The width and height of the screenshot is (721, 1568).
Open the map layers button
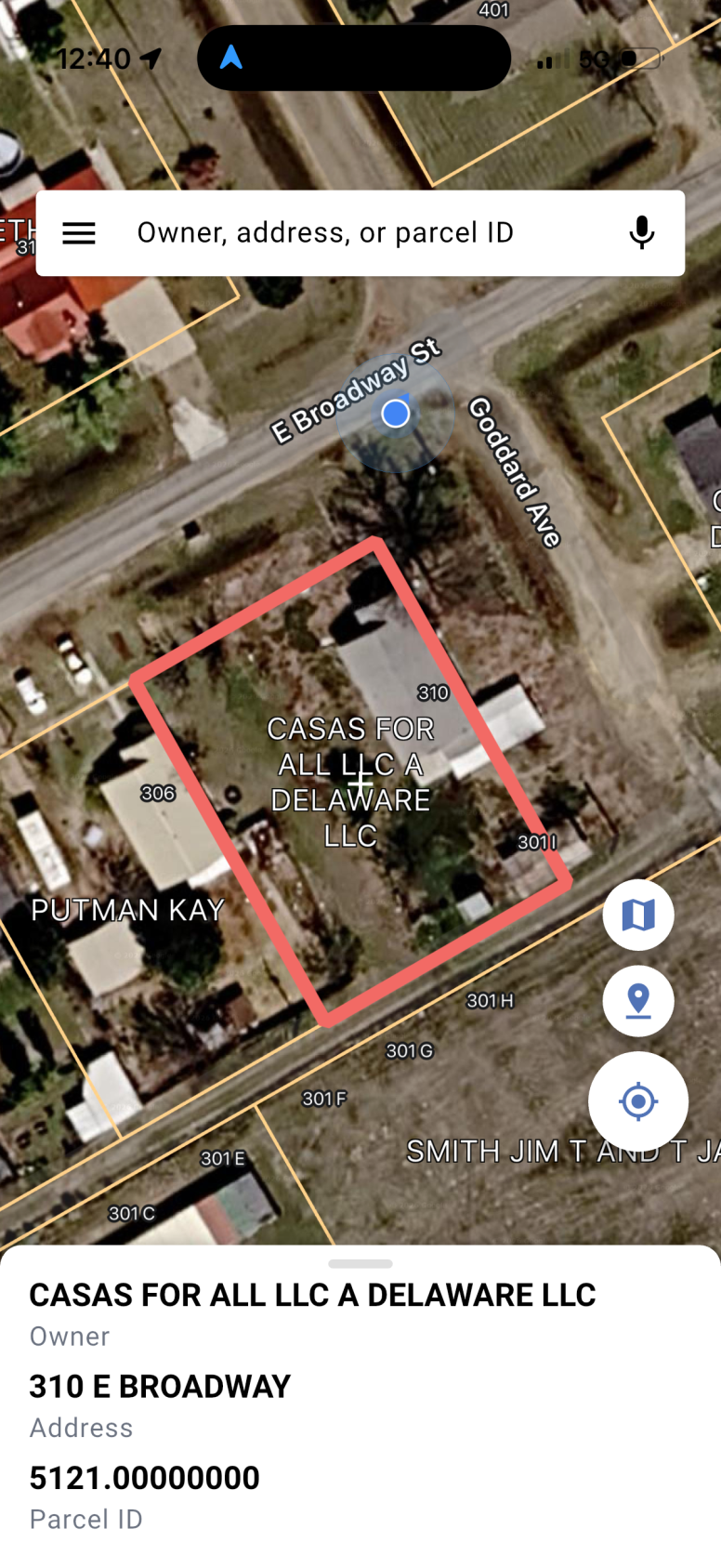[x=638, y=915]
